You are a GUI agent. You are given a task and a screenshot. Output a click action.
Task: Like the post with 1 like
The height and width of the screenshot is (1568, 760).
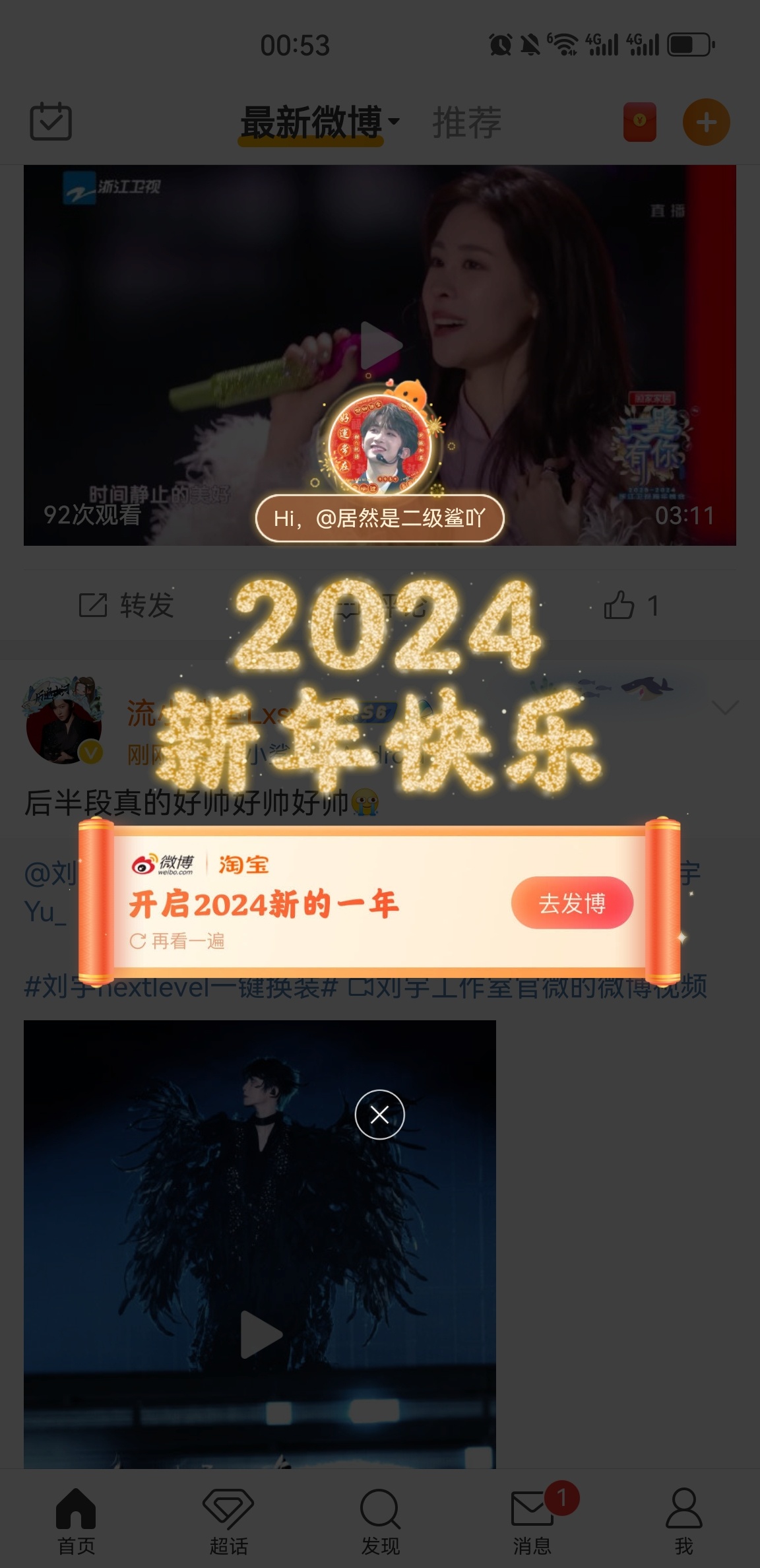(631, 605)
